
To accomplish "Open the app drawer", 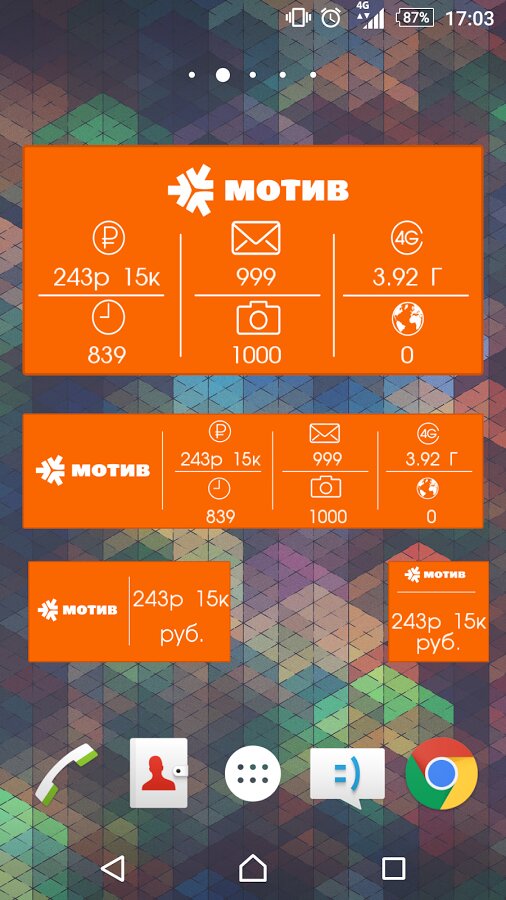I will [253, 773].
